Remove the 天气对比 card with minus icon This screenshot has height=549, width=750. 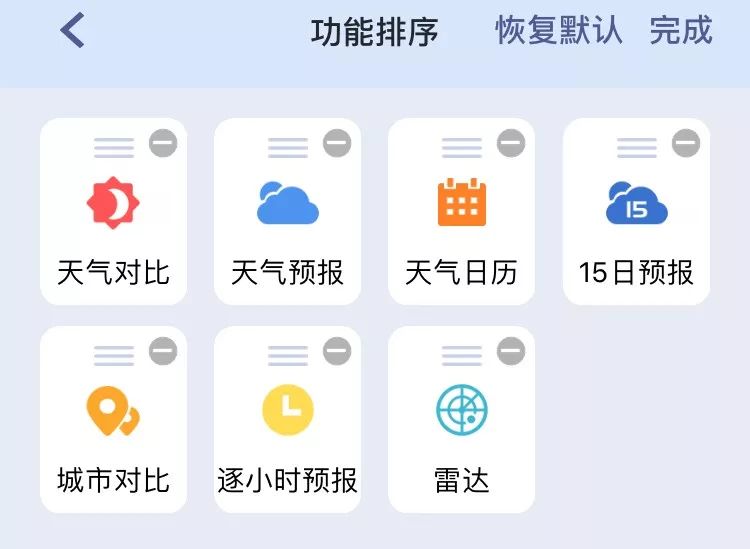point(163,143)
